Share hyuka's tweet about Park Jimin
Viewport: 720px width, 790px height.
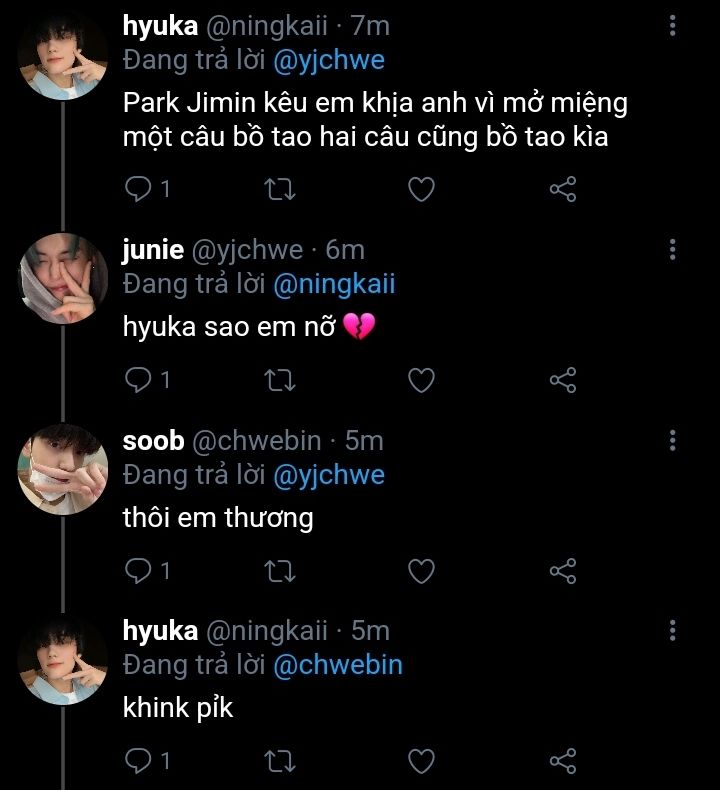click(x=563, y=189)
